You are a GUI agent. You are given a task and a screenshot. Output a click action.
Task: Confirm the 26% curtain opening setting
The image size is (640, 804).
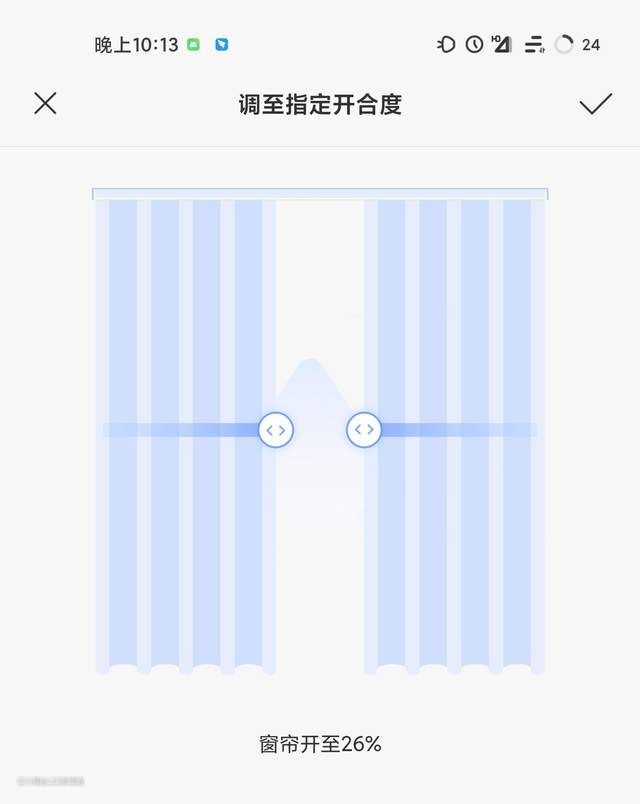click(596, 103)
